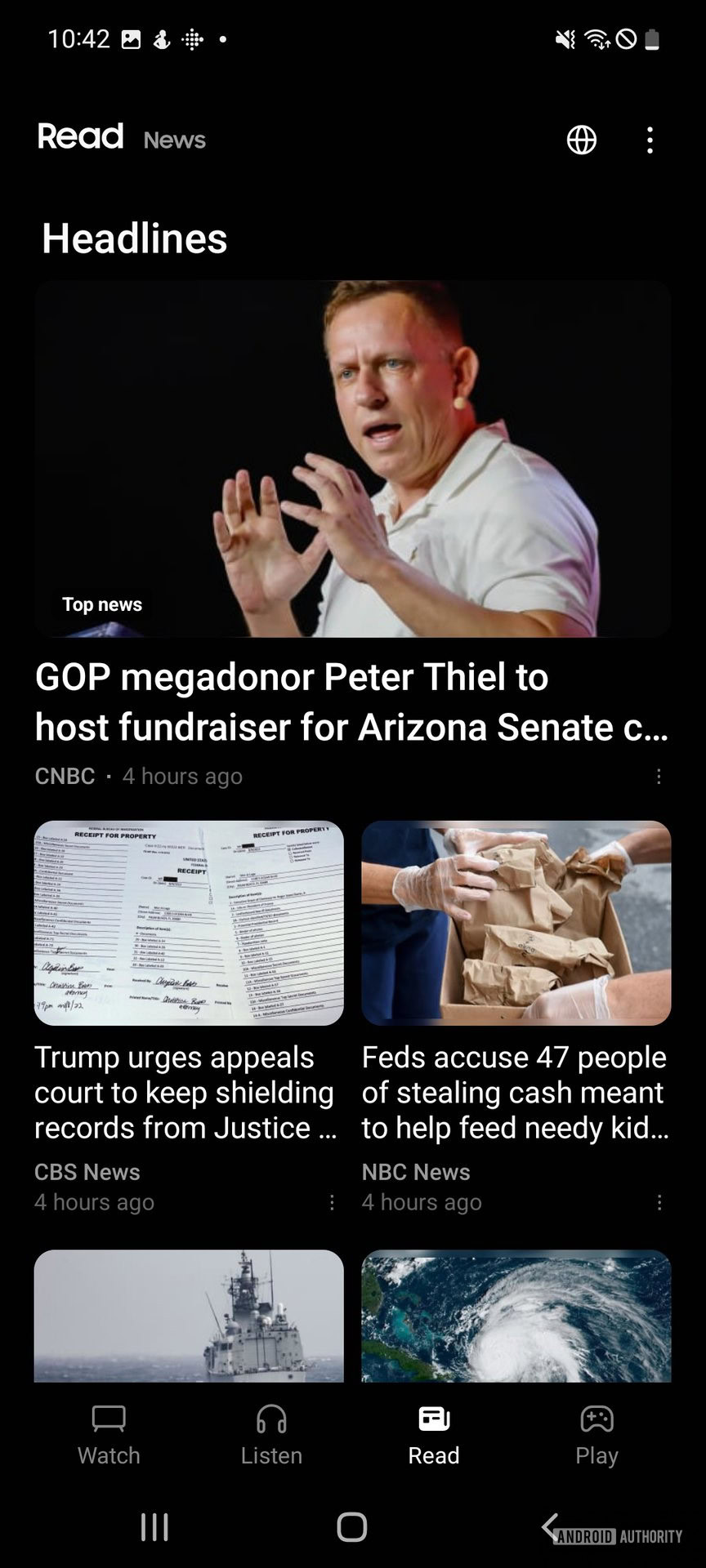Open the hurricane satellite image article
The height and width of the screenshot is (1568, 706).
click(x=516, y=1316)
